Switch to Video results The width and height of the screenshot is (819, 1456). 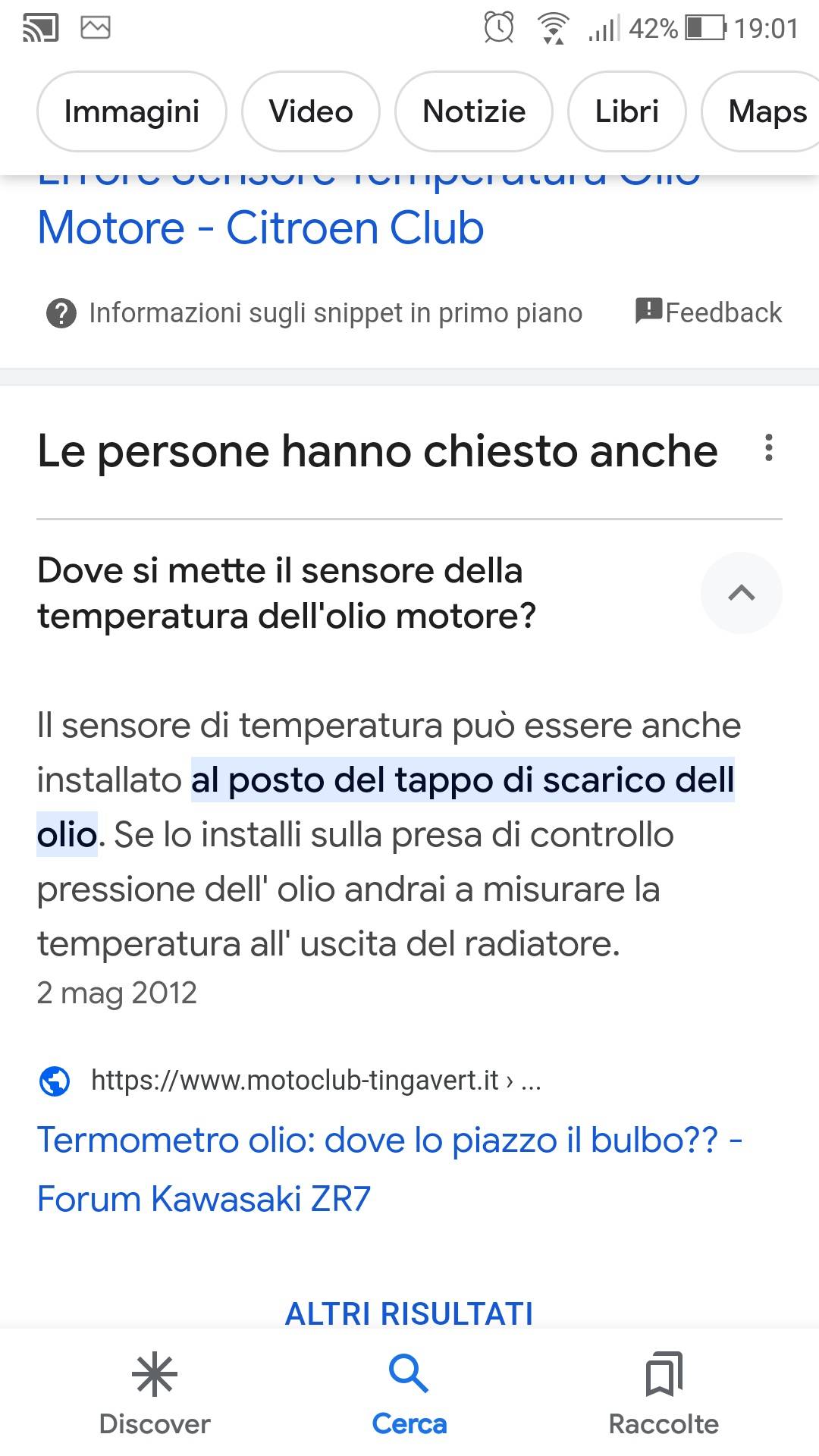click(x=311, y=111)
